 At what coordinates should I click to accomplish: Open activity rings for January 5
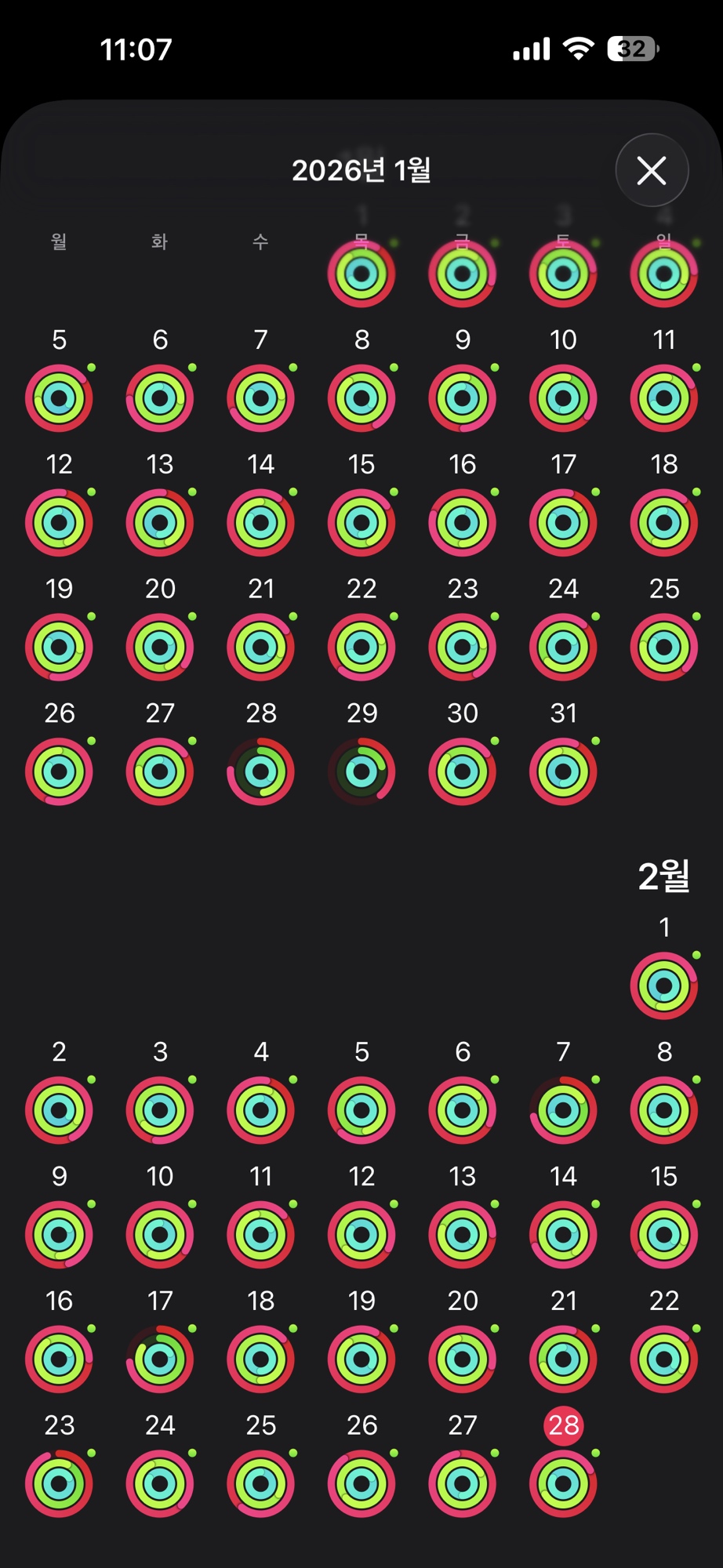(x=59, y=397)
